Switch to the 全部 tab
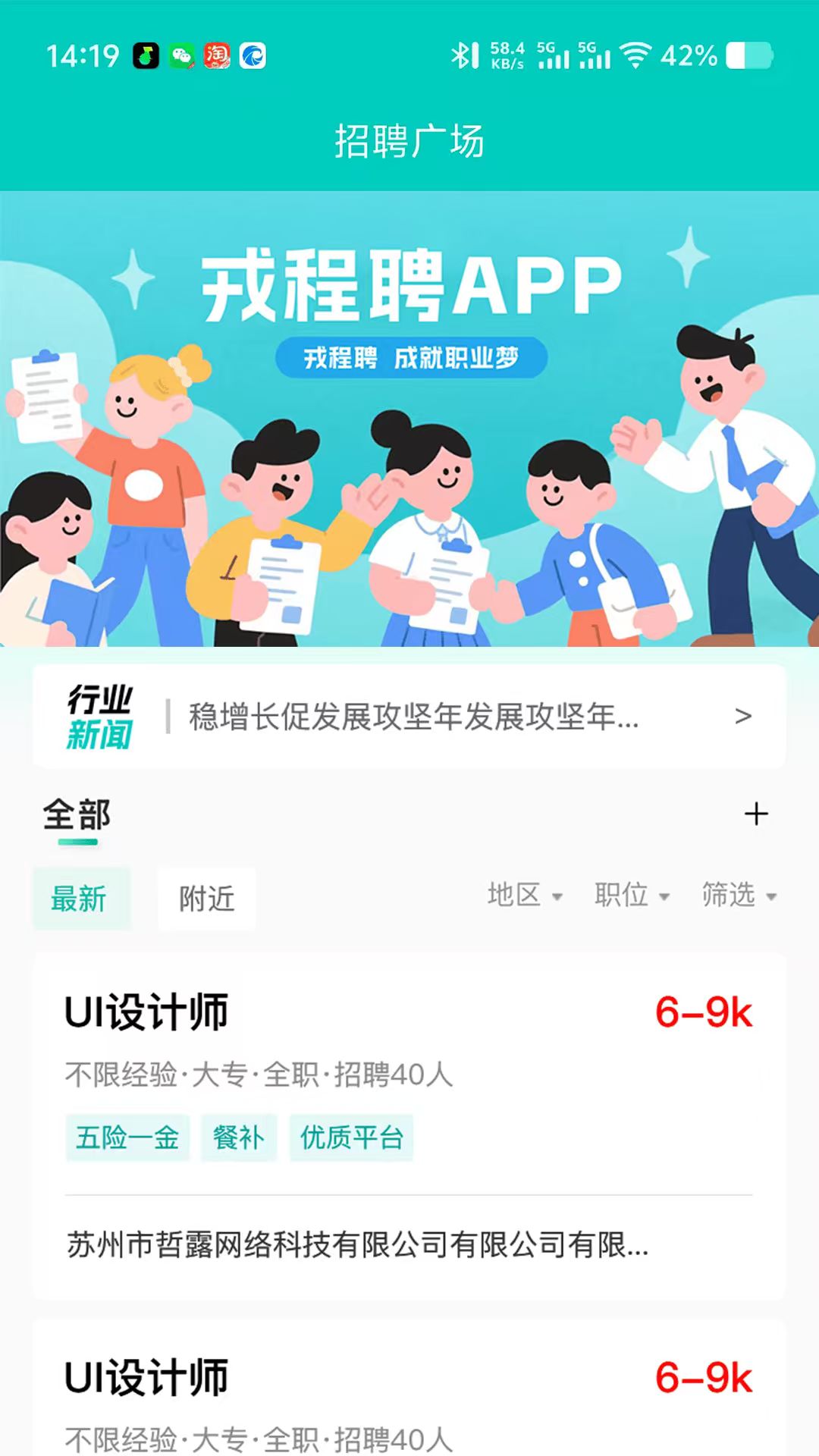Viewport: 819px width, 1456px height. click(x=77, y=815)
